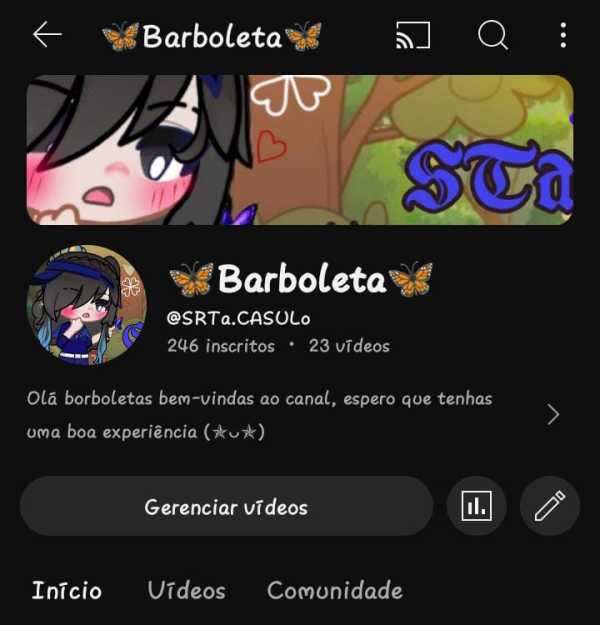
Task: Open channel analytics chart icon
Action: click(x=477, y=507)
